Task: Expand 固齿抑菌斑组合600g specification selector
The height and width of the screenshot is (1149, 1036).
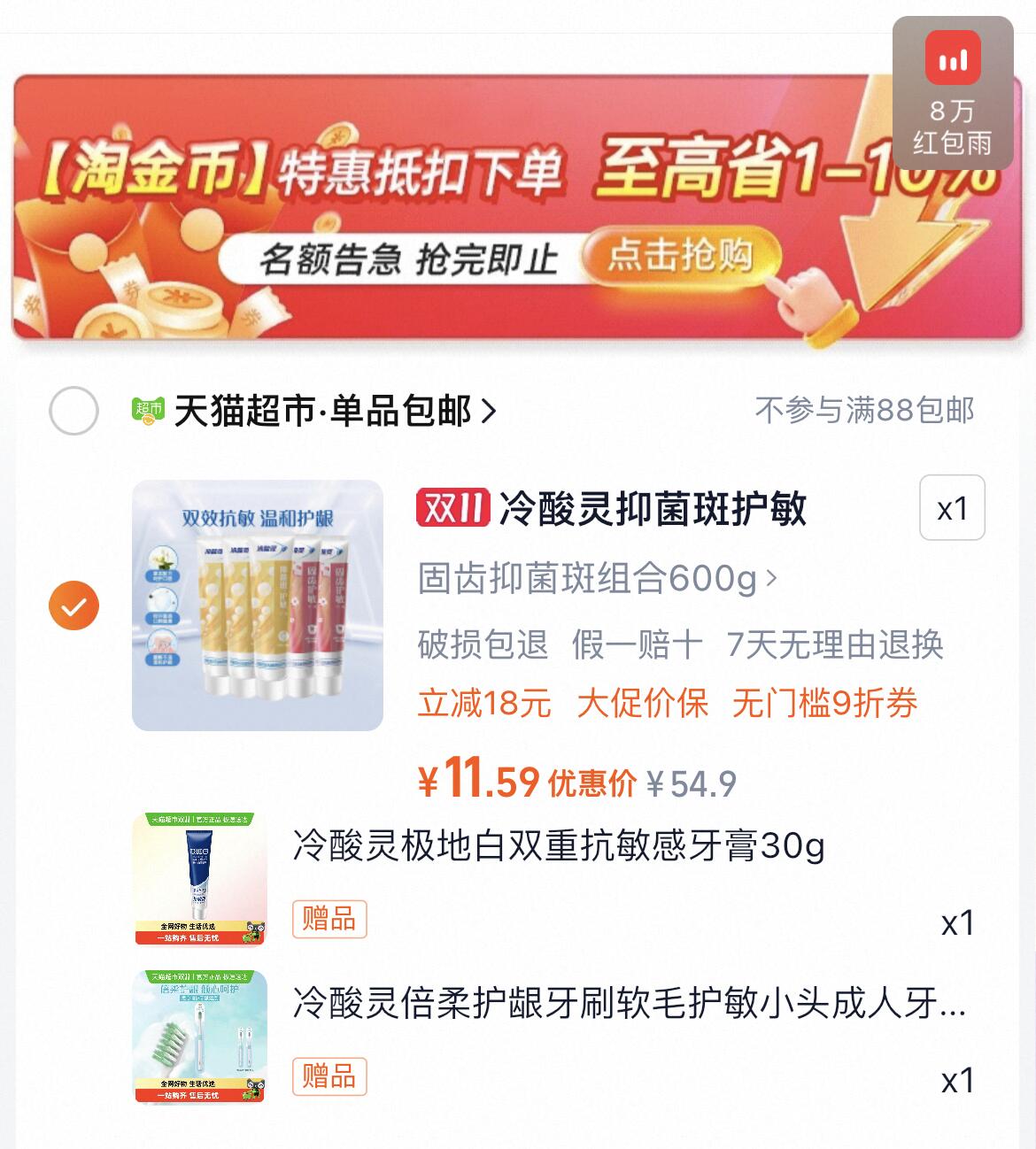Action: coord(595,580)
